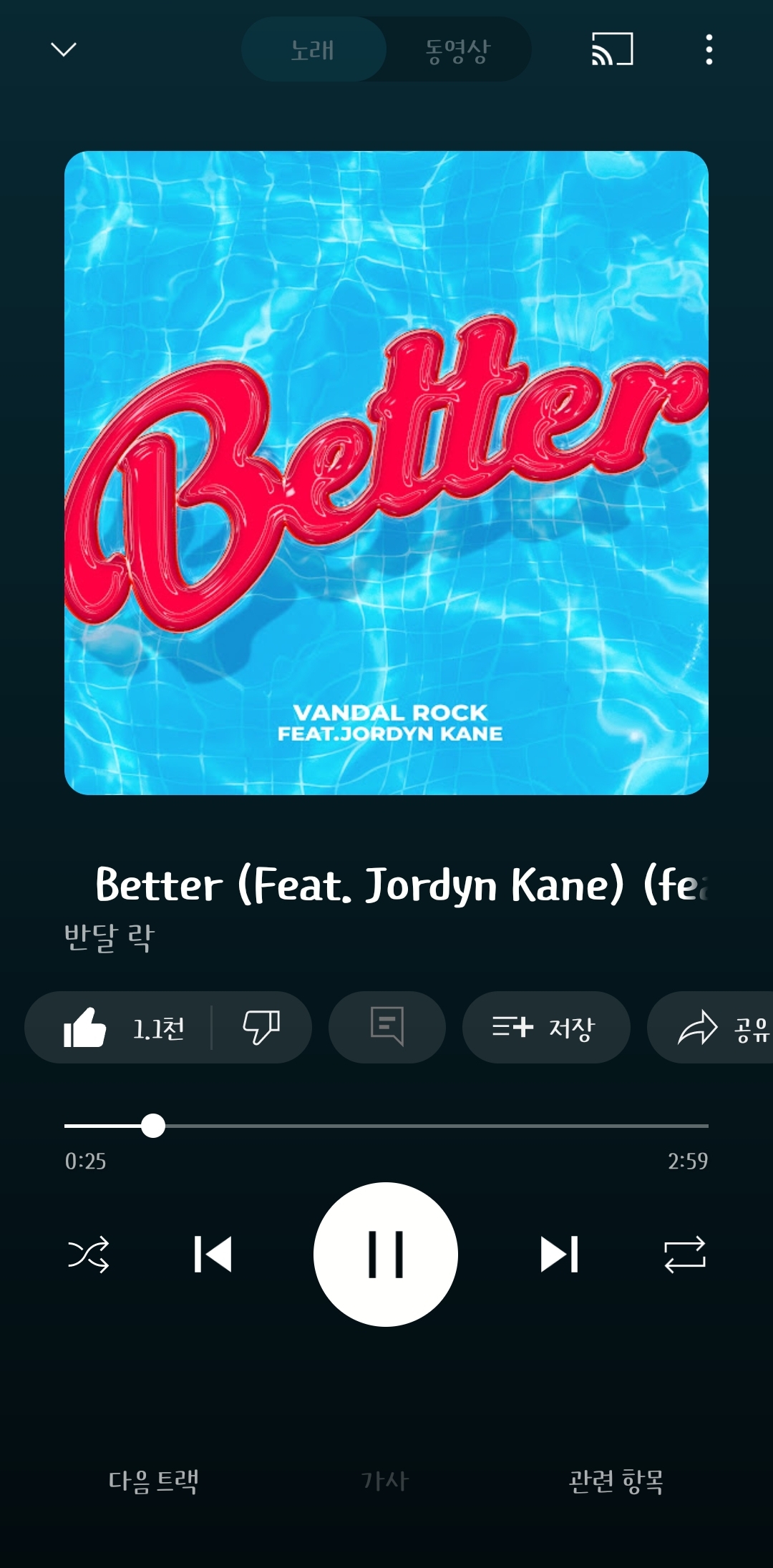Open the 관련 항목 related tab
The height and width of the screenshot is (1568, 773).
point(616,1481)
